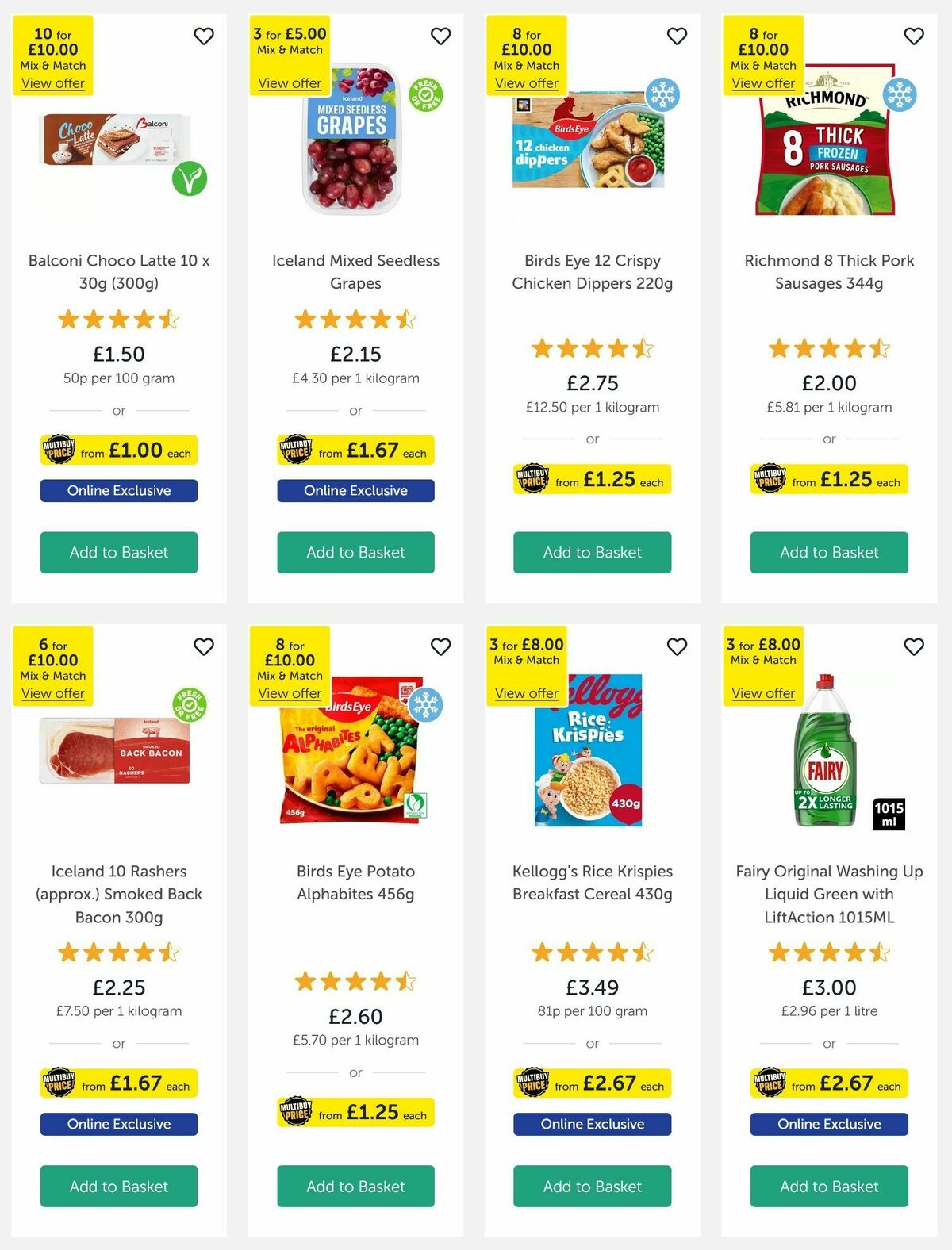Favourite the Balconi Choco Latte product

pos(203,36)
